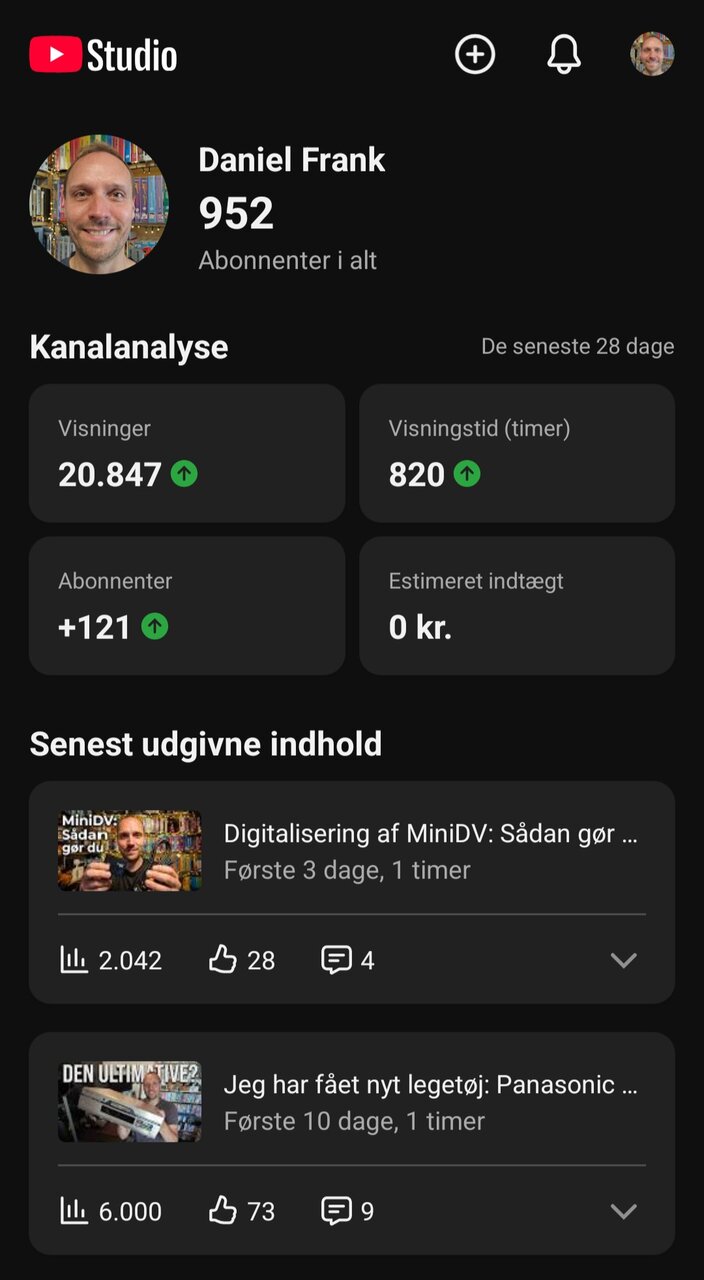The image size is (704, 1280).
Task: Open the Visninger analytics card
Action: pos(187,453)
